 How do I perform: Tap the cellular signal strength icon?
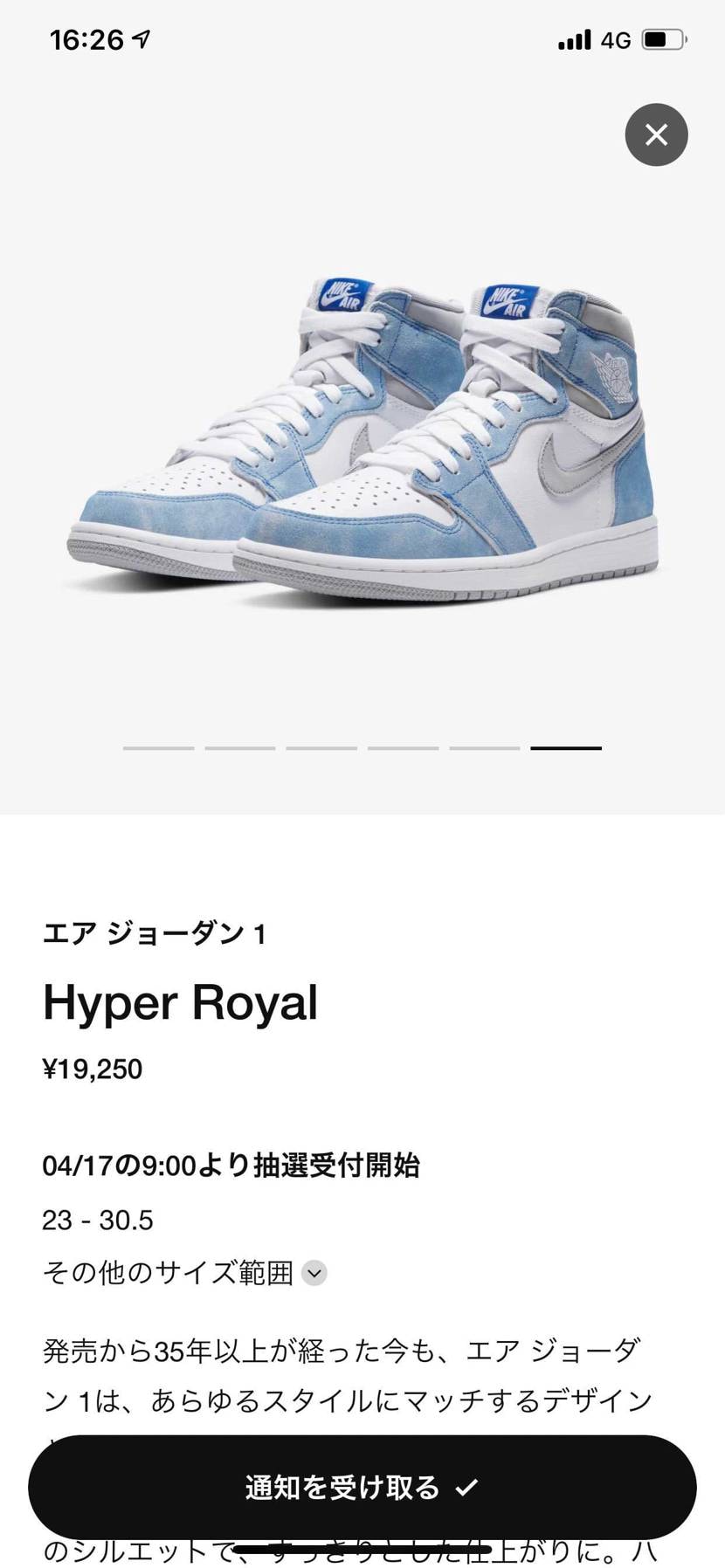pos(572,38)
